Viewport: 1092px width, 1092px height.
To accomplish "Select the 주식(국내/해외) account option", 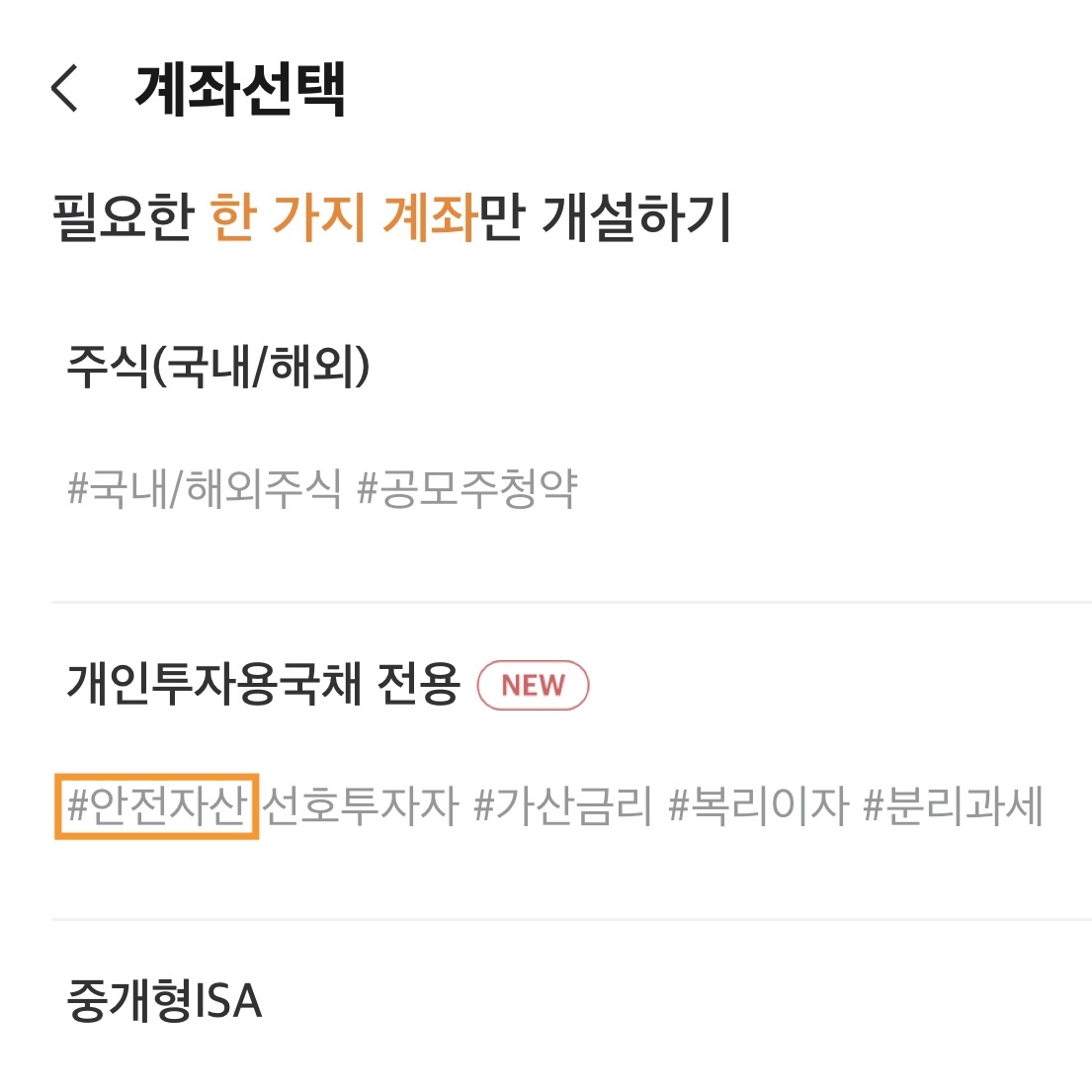I will (x=218, y=367).
